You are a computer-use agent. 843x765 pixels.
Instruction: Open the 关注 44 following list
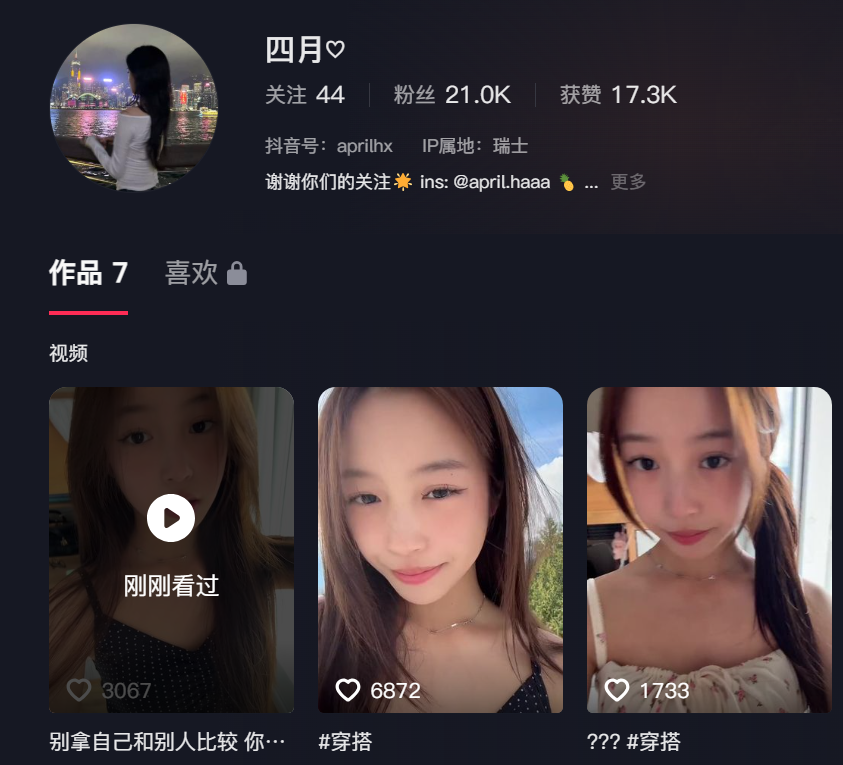304,95
